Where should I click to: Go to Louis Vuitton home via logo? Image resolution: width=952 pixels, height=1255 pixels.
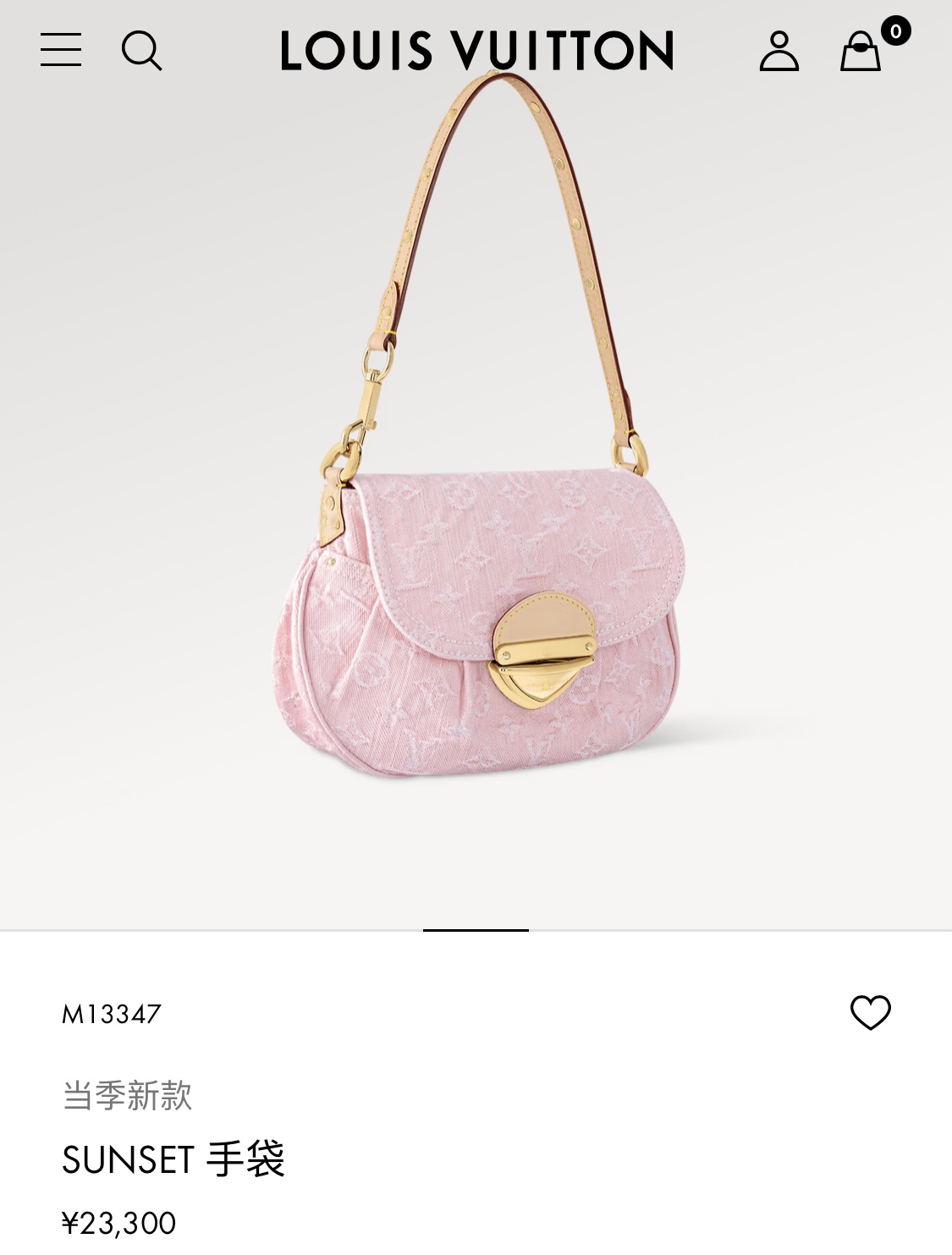tap(476, 51)
